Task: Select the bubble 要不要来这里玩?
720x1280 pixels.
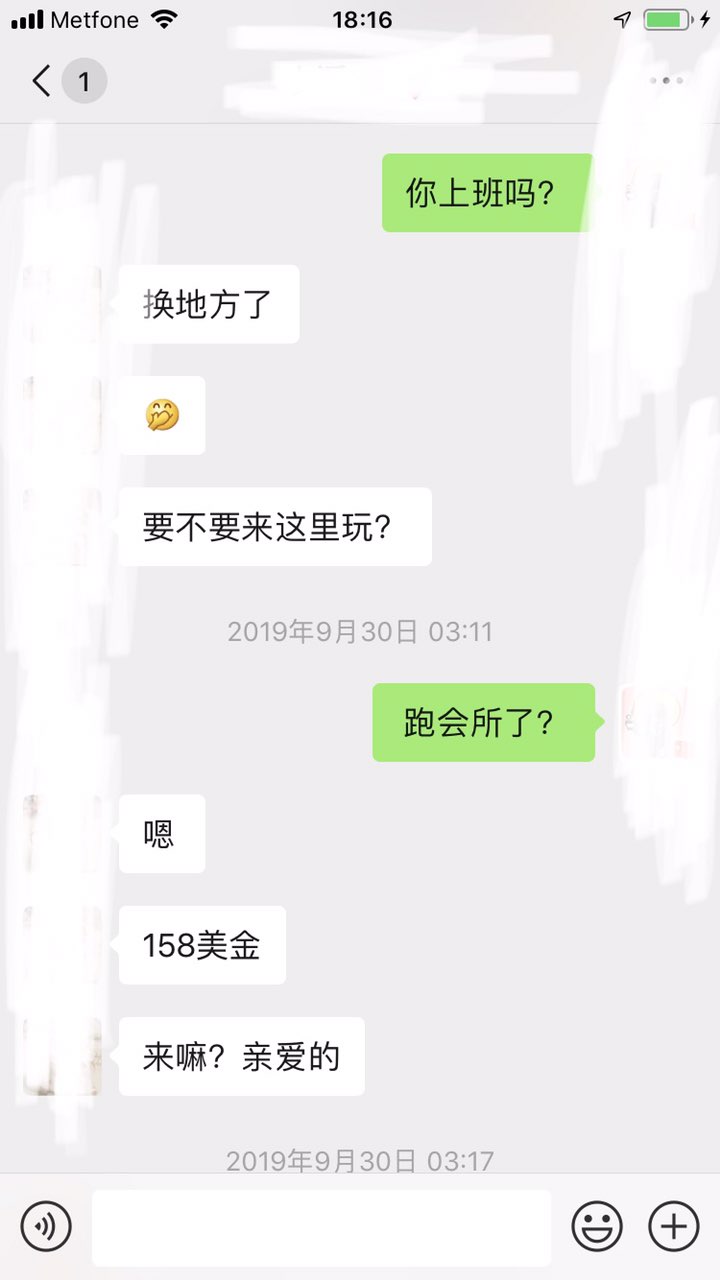Action: point(274,526)
